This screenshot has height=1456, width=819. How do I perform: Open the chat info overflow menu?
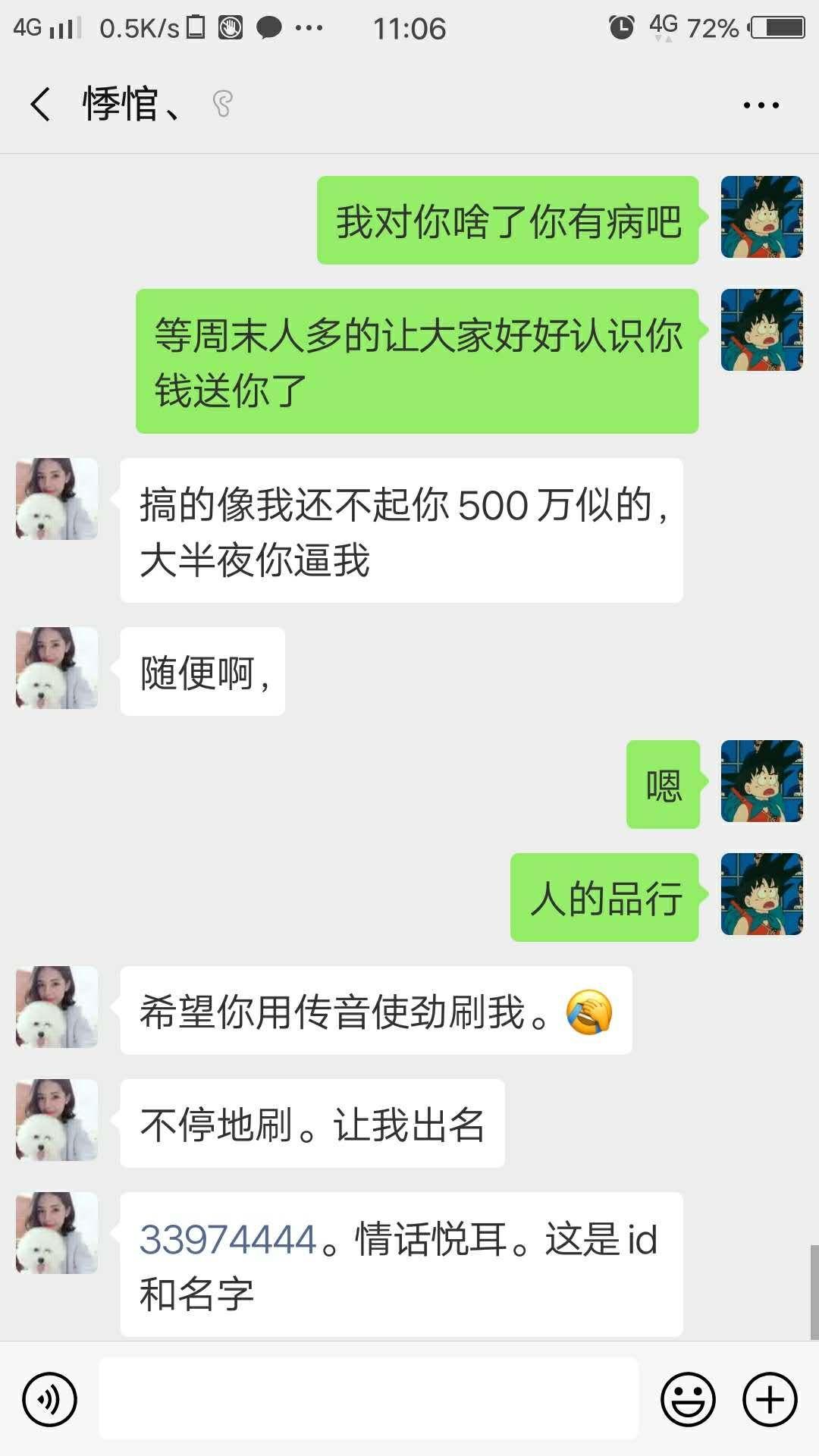[x=761, y=105]
